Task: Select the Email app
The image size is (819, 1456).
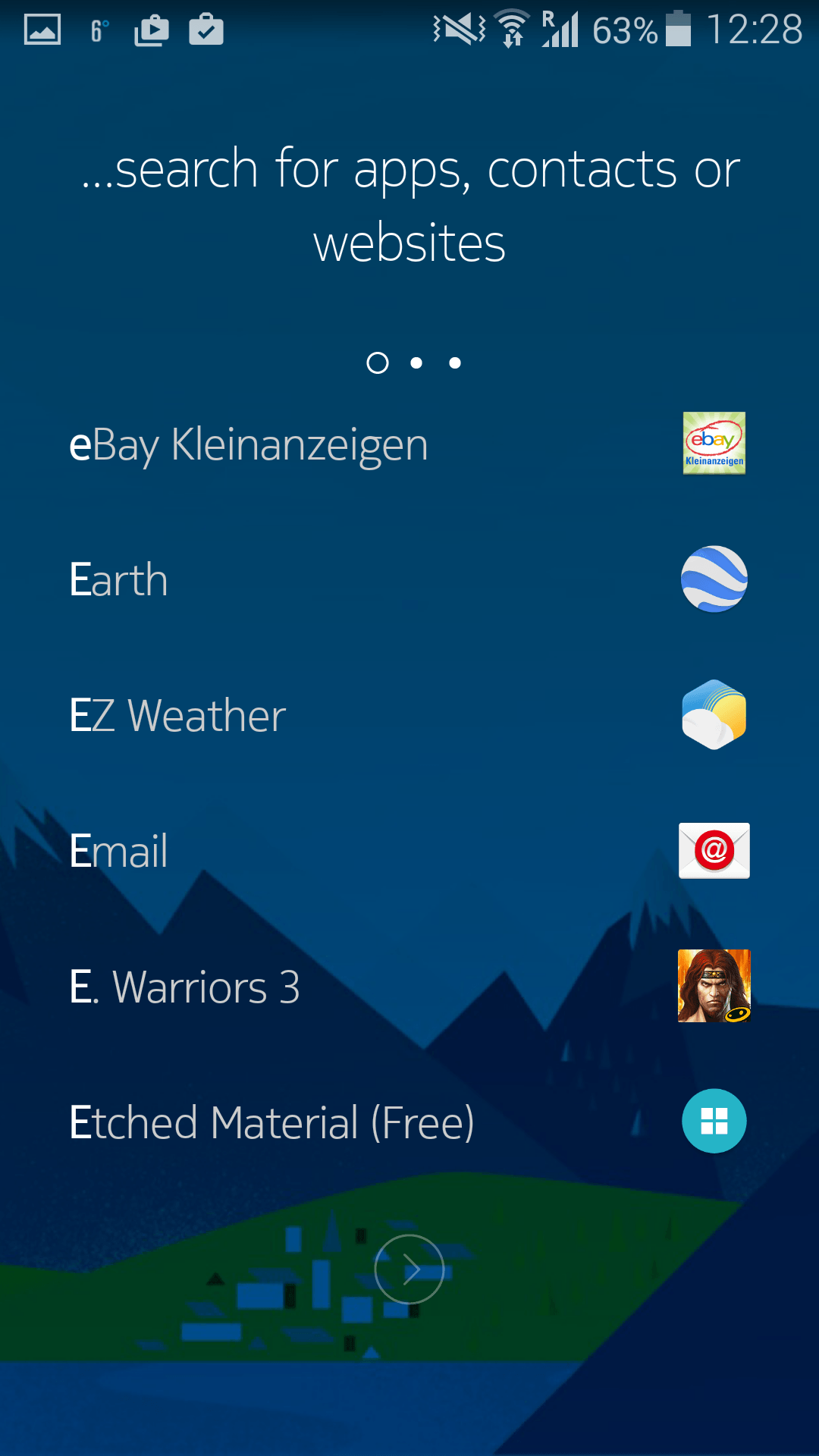Action: tap(119, 851)
